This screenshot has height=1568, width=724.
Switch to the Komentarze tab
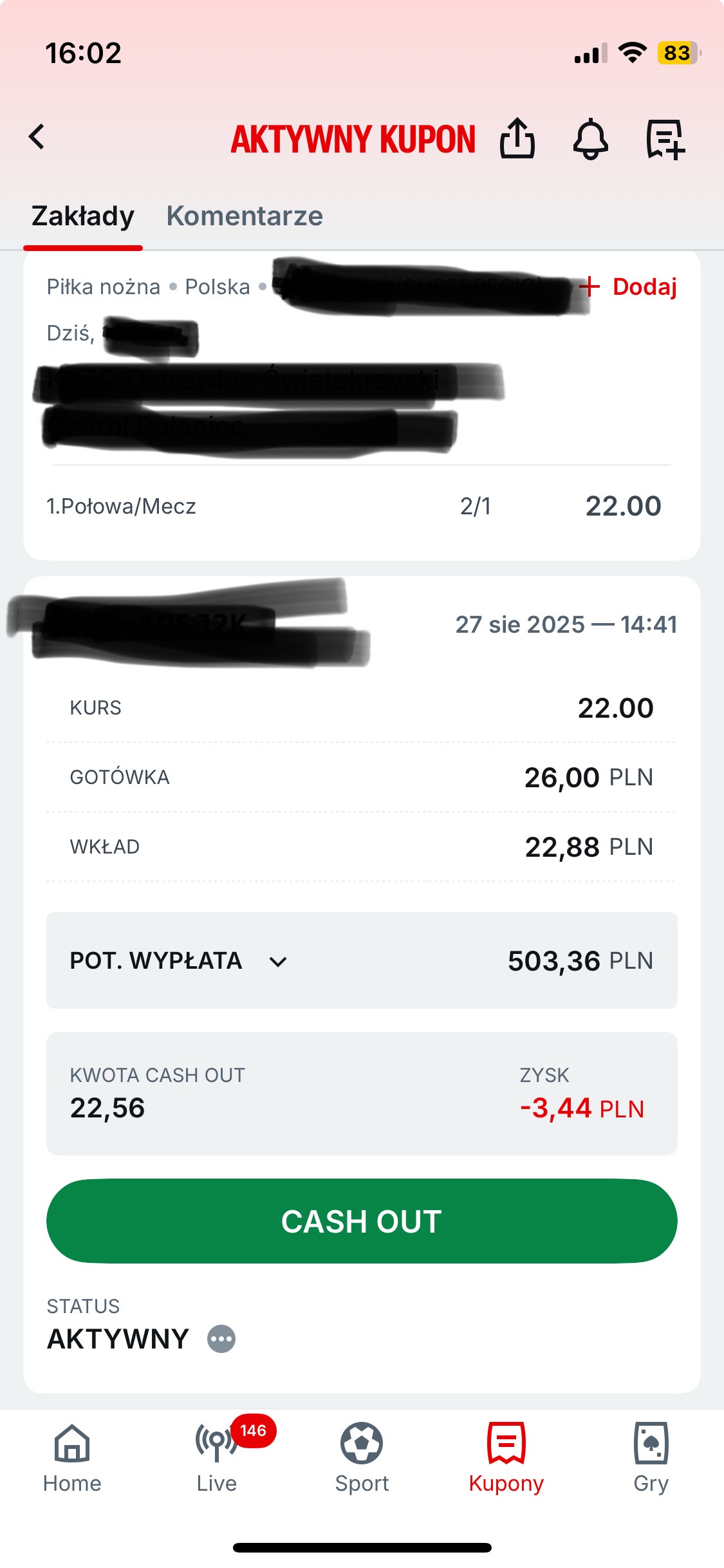pyautogui.click(x=245, y=216)
